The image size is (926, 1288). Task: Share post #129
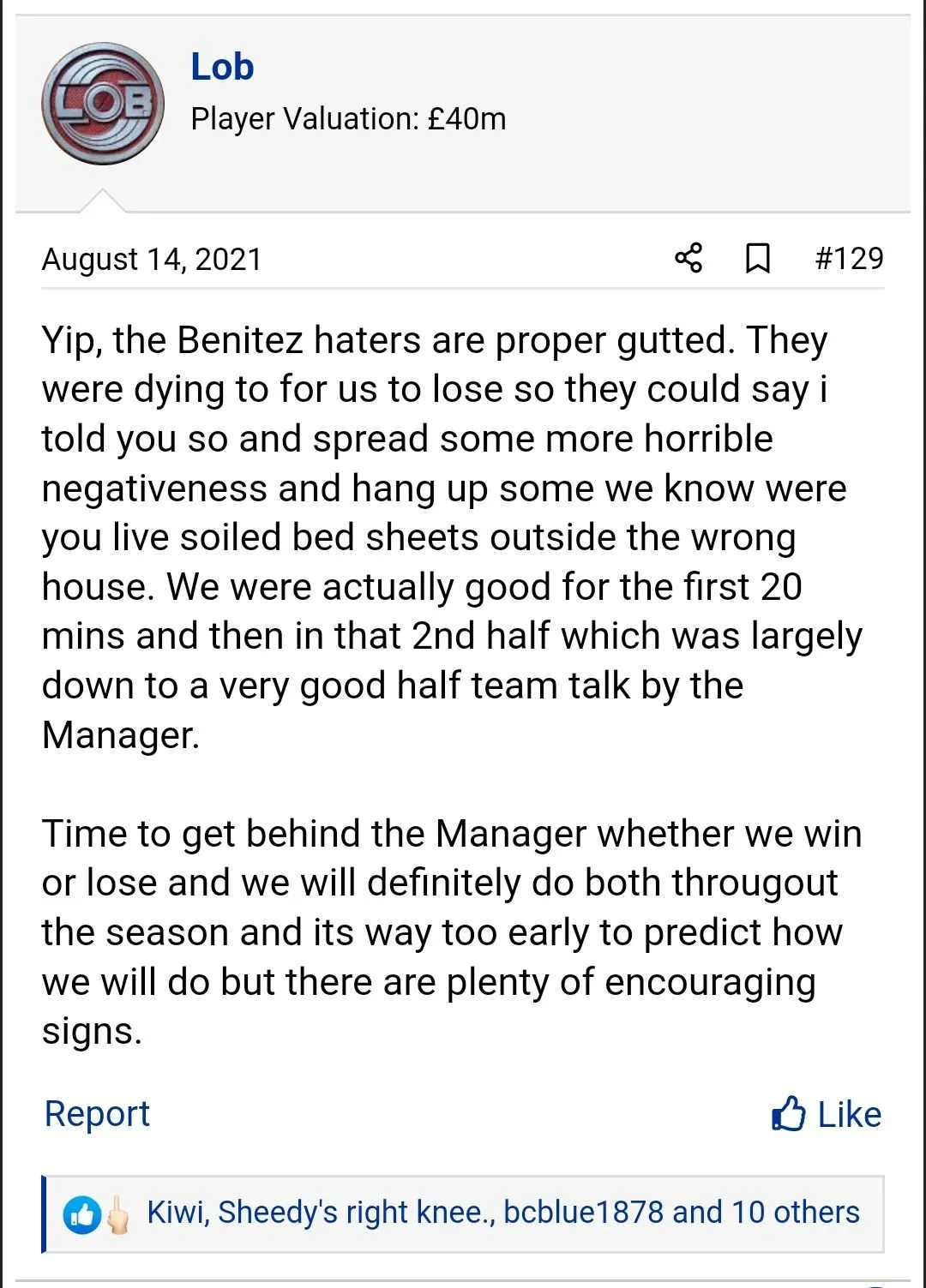point(688,258)
